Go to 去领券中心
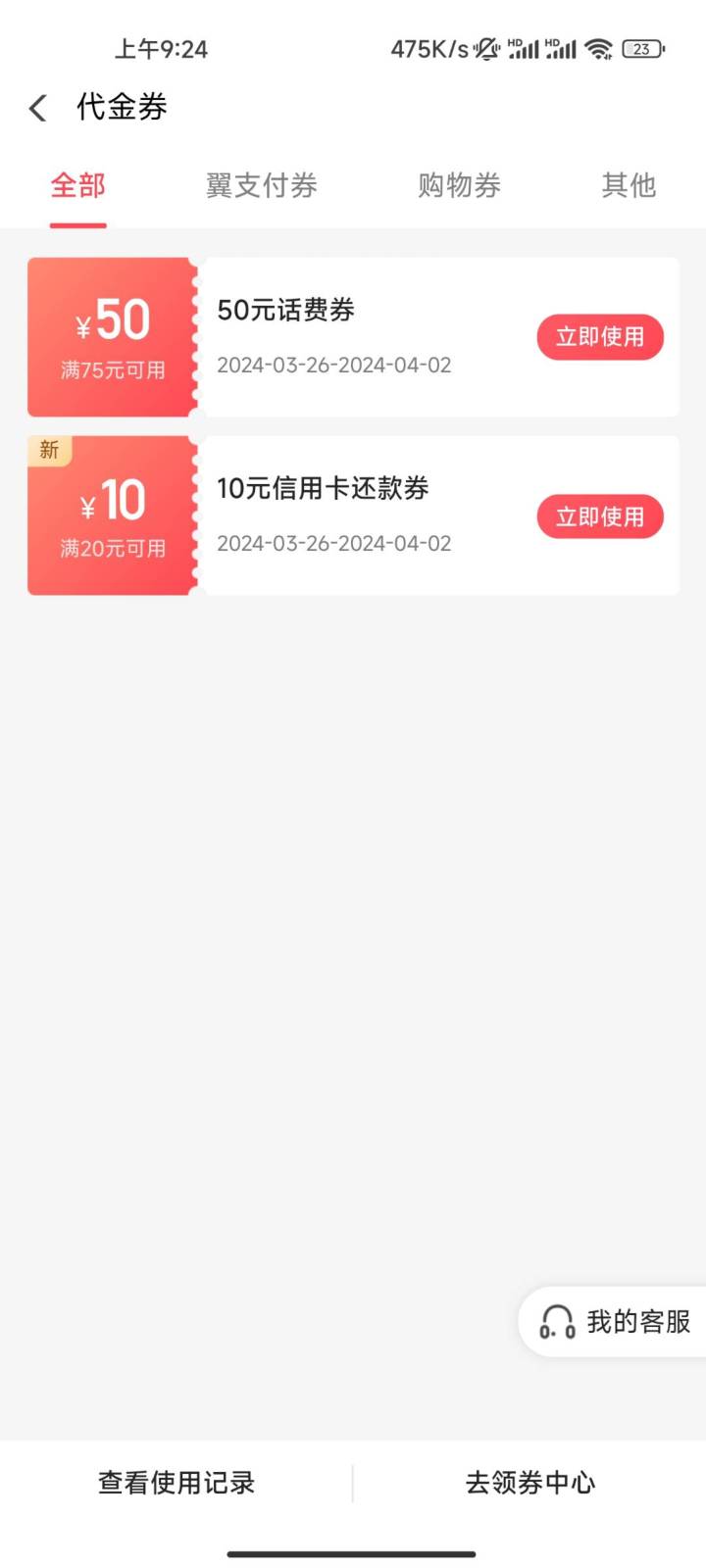The width and height of the screenshot is (706, 1568). click(x=529, y=1483)
